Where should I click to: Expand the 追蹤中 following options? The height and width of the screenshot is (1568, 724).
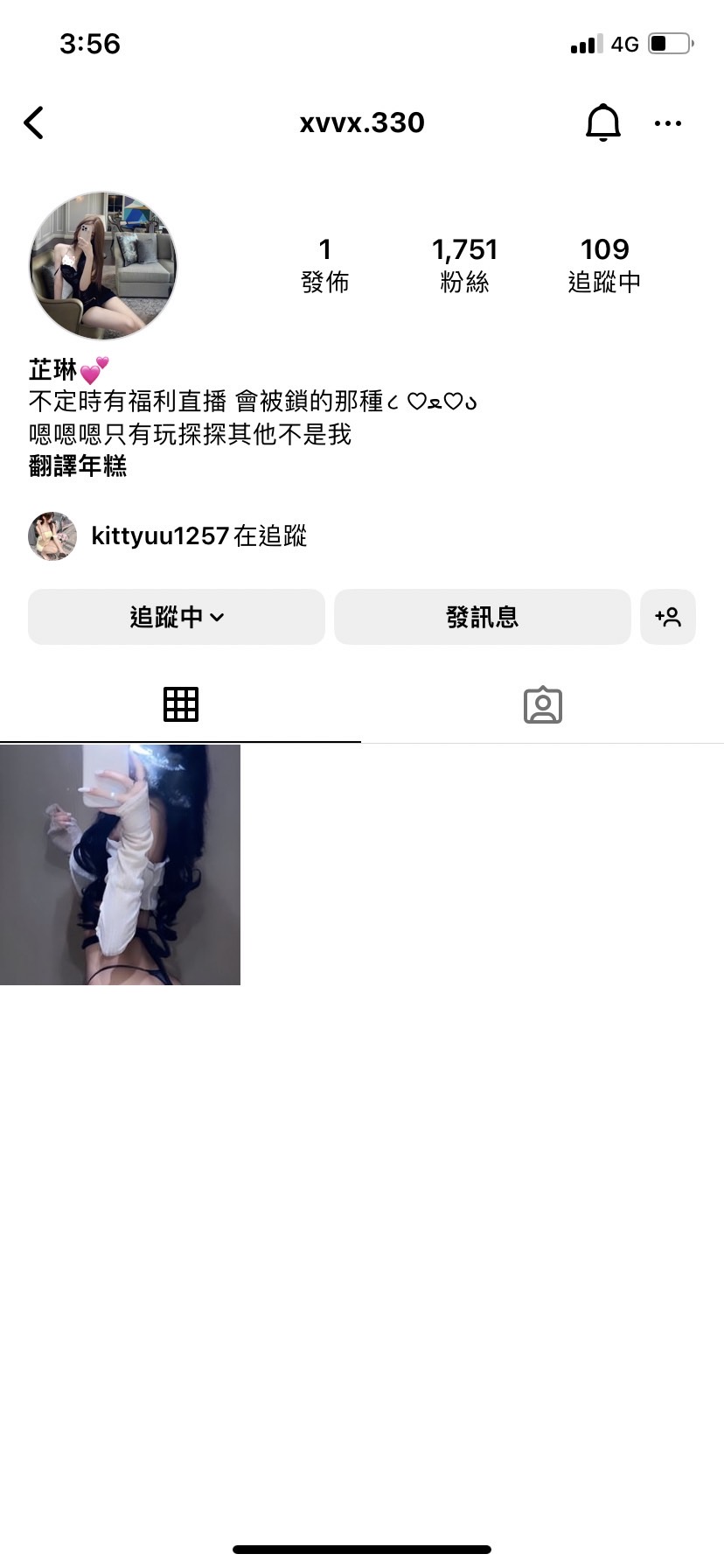(177, 617)
